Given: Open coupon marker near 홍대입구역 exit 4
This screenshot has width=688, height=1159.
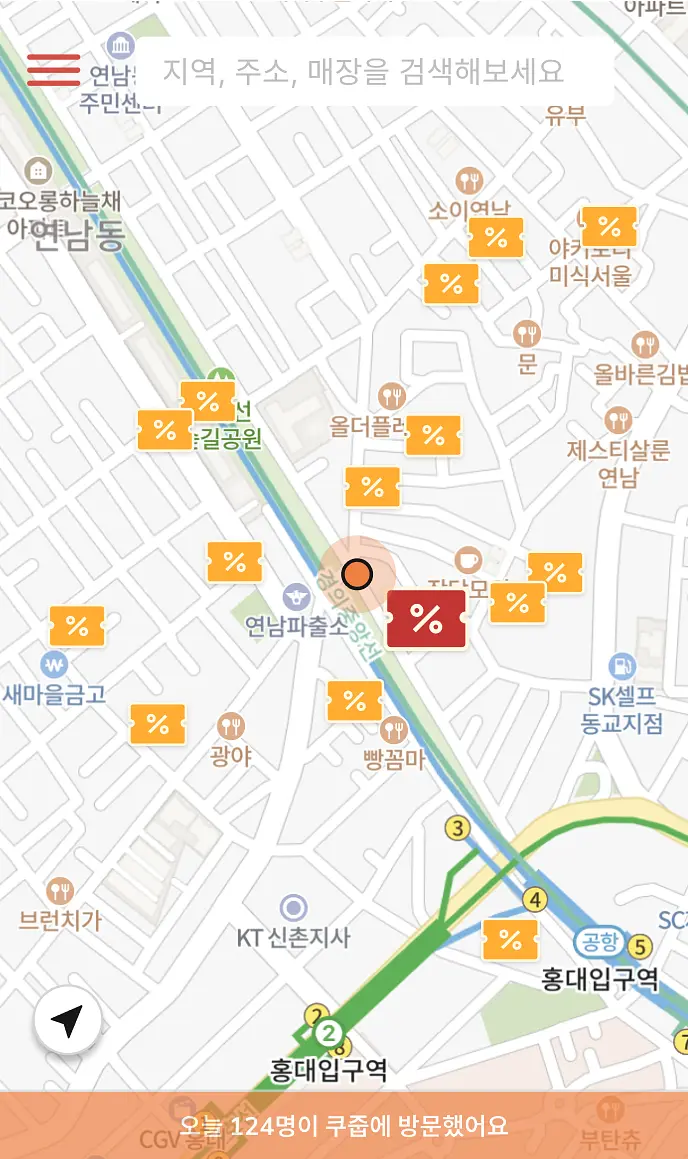Looking at the screenshot, I should pos(510,939).
